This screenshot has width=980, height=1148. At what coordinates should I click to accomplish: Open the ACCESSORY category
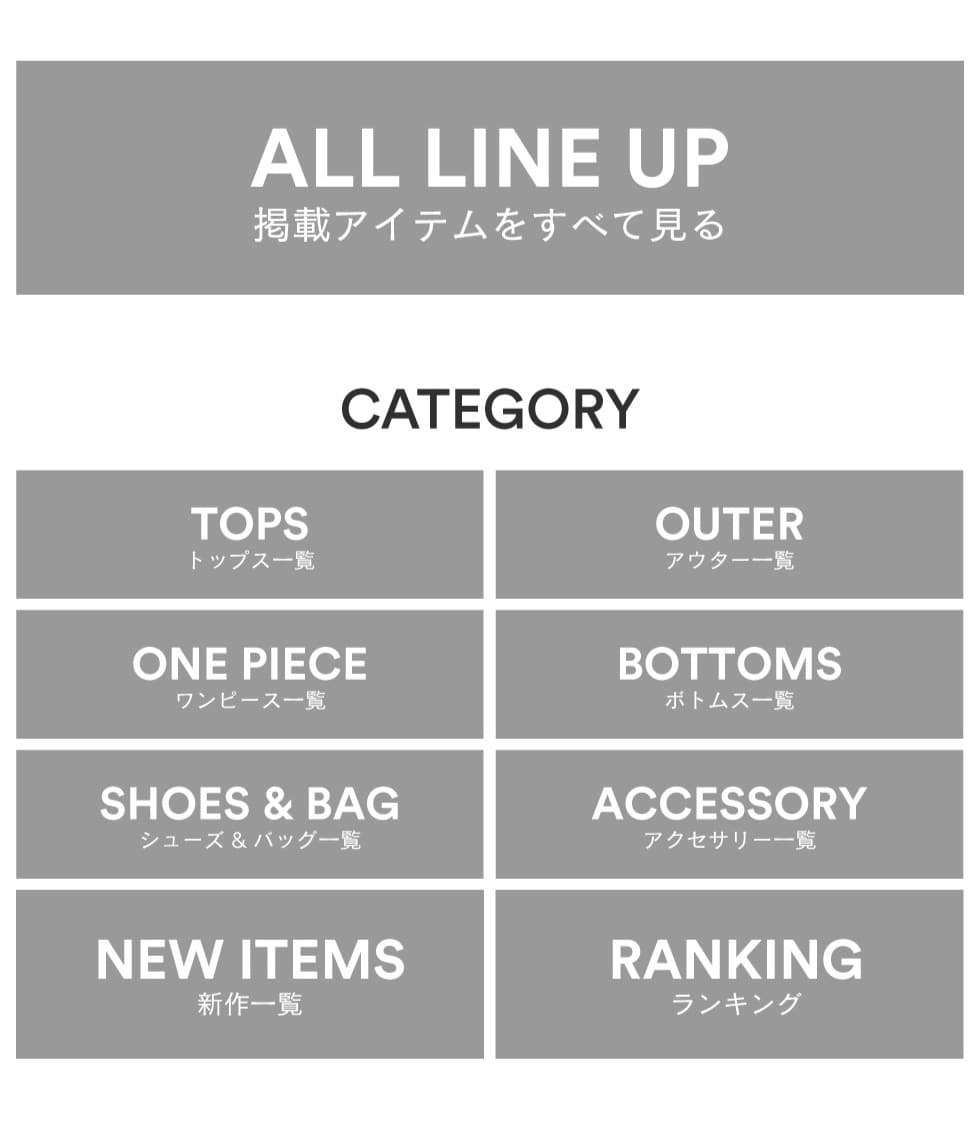point(729,815)
